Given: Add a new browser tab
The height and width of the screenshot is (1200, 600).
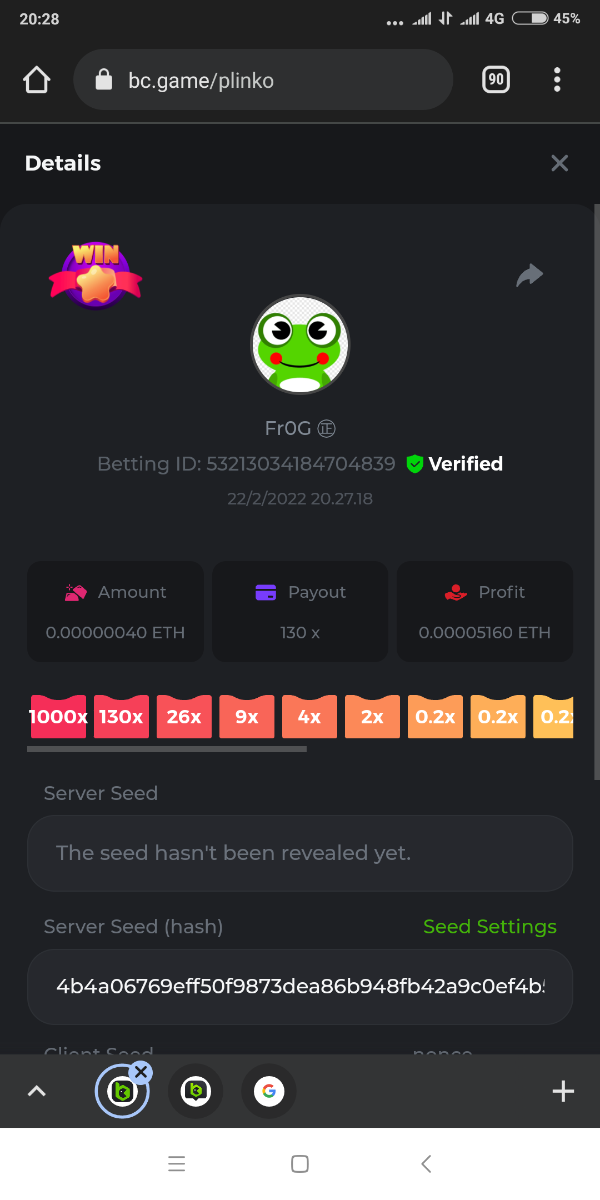Looking at the screenshot, I should pos(563,1091).
